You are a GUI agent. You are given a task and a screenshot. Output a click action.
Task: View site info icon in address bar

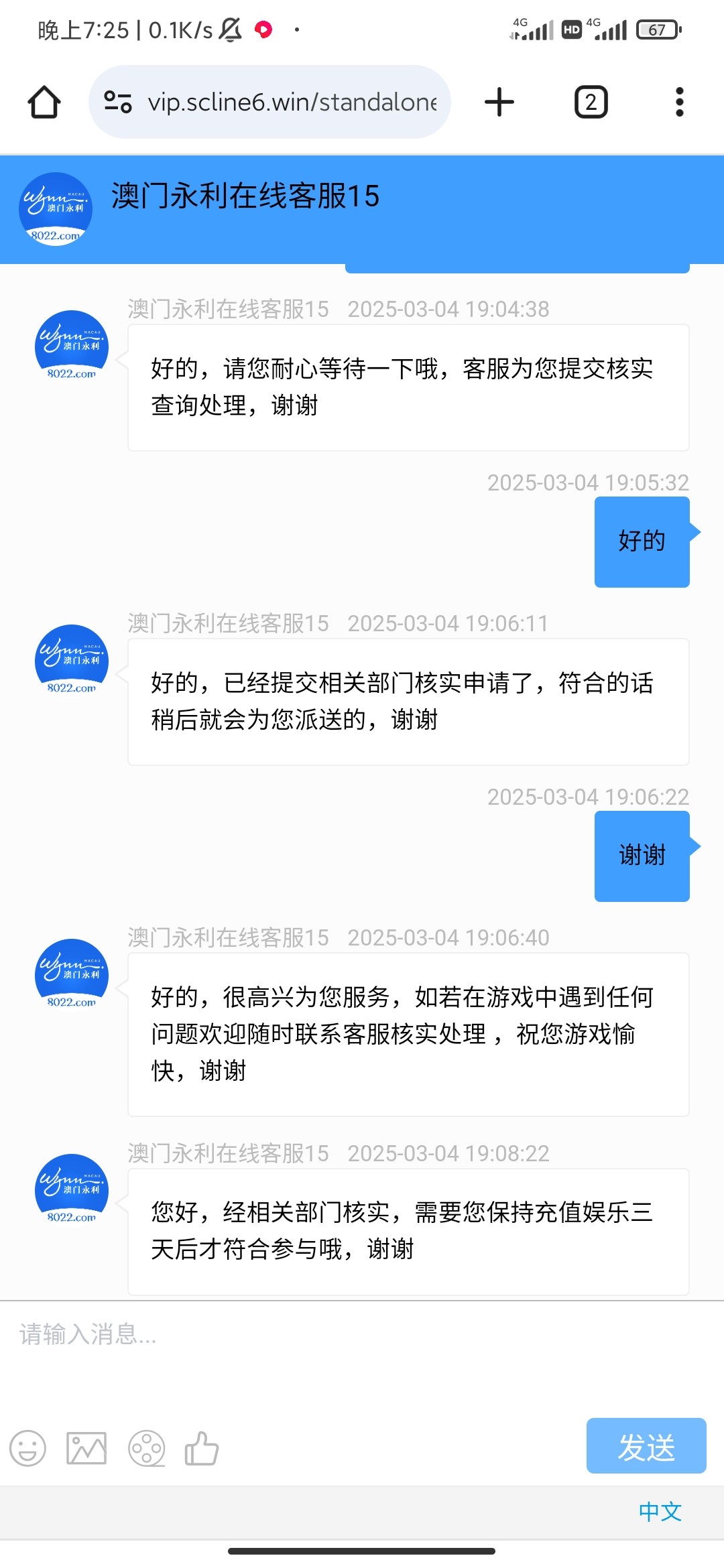(x=118, y=102)
